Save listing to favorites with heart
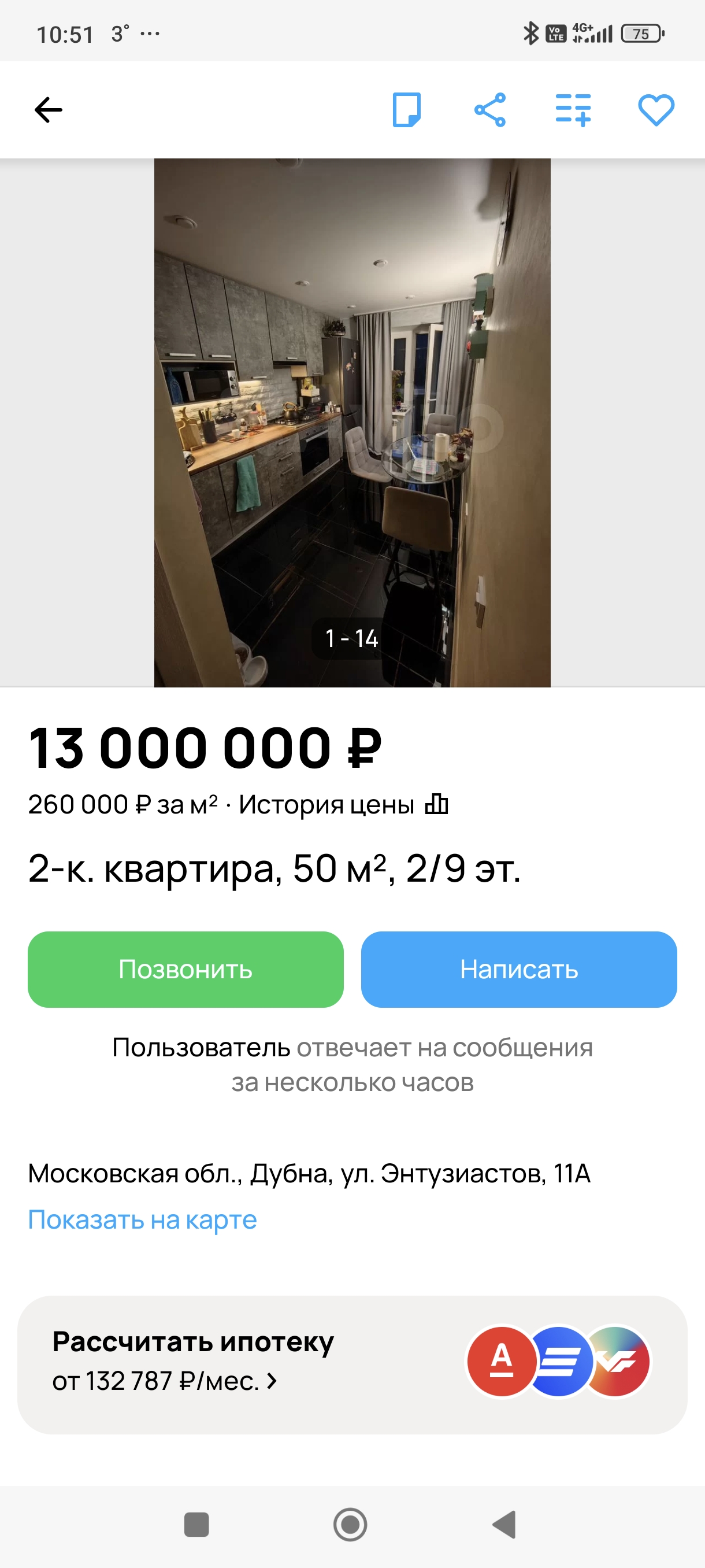This screenshot has width=705, height=1568. pyautogui.click(x=656, y=110)
